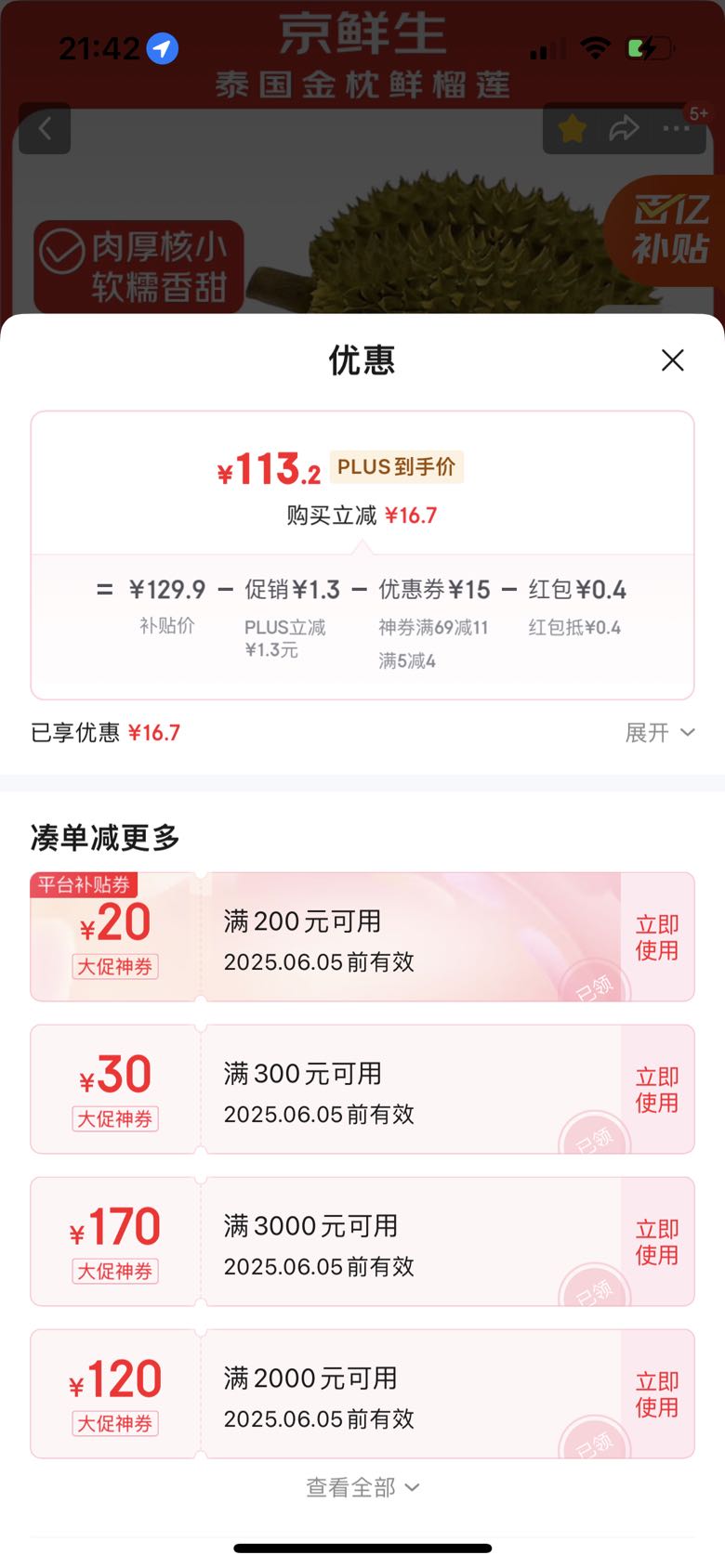Use the ¥20 coupon for orders over 200元
Screen dimensions: 725x1568
(656, 937)
